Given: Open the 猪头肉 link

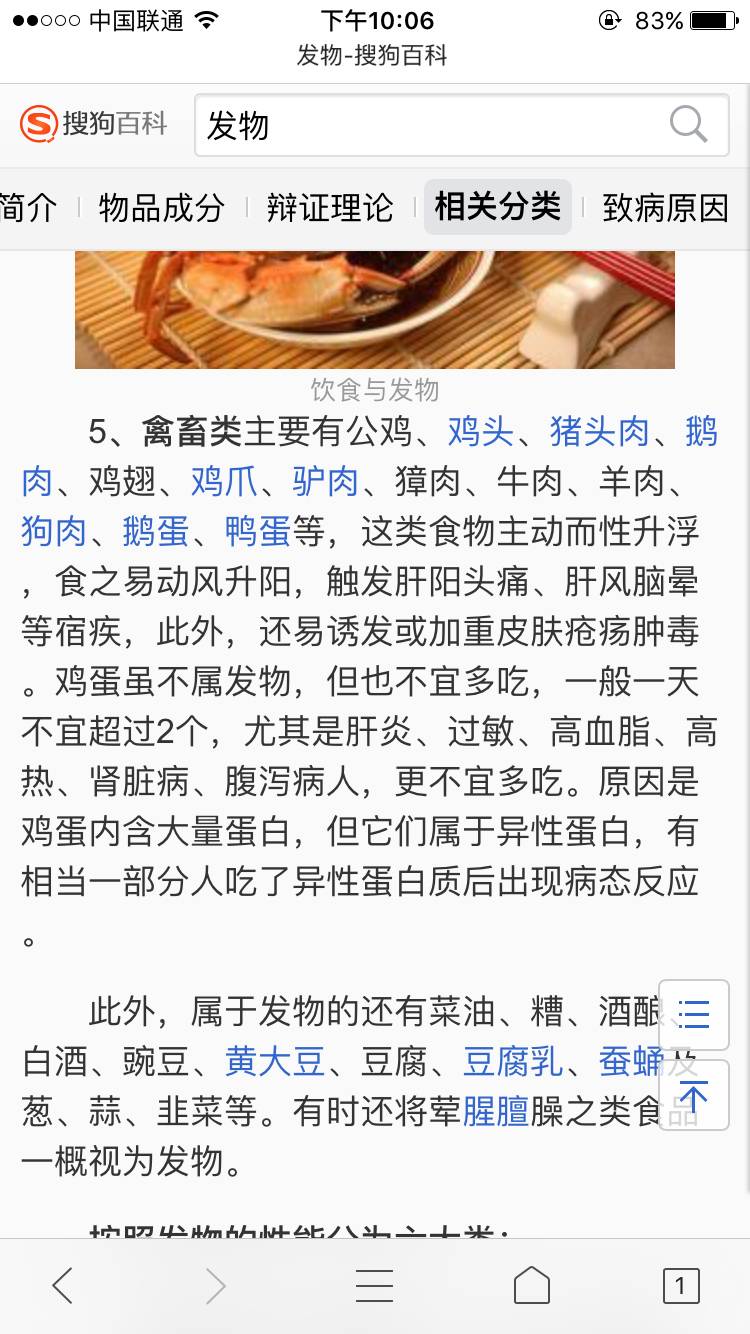Looking at the screenshot, I should click(x=599, y=432).
